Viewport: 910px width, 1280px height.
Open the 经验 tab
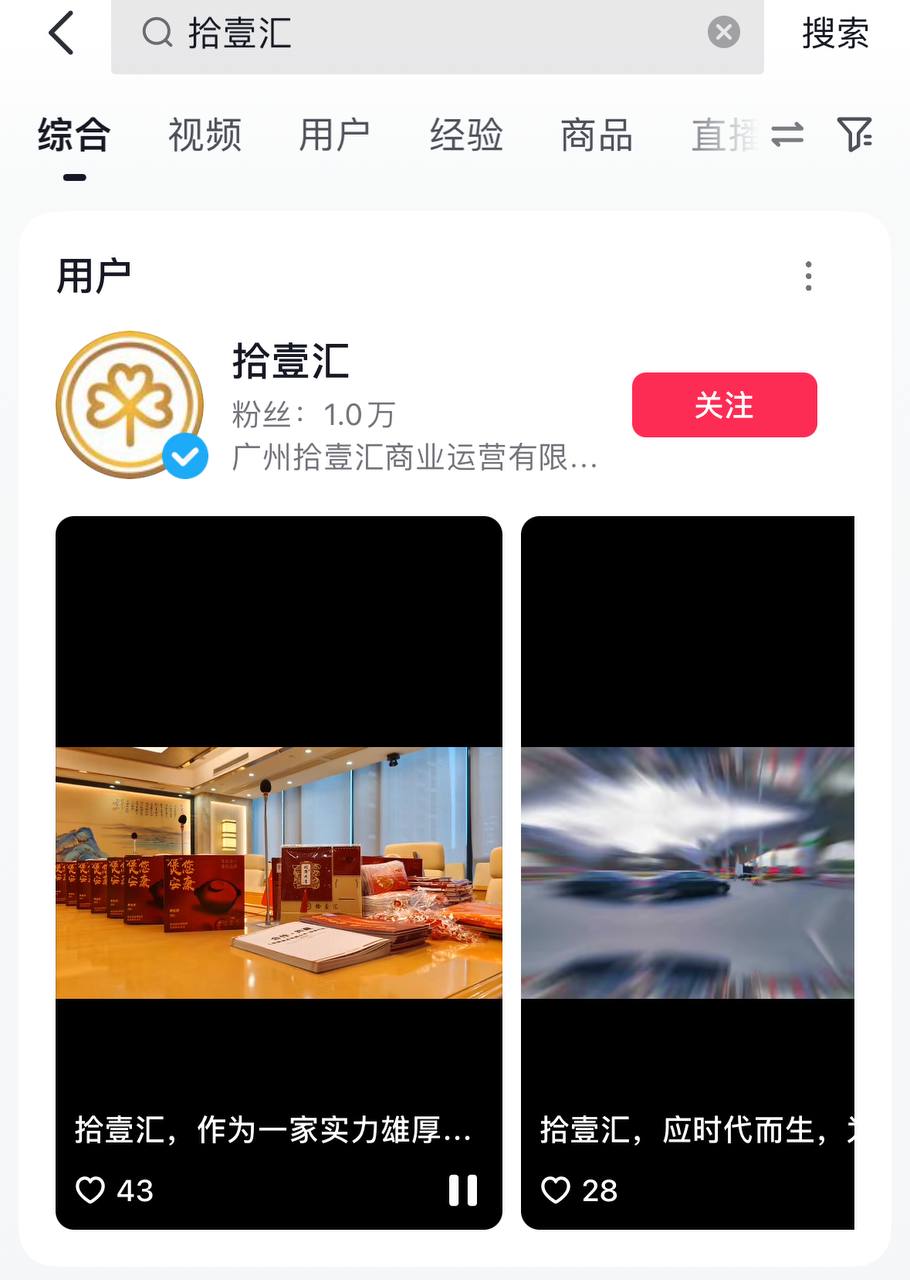466,135
